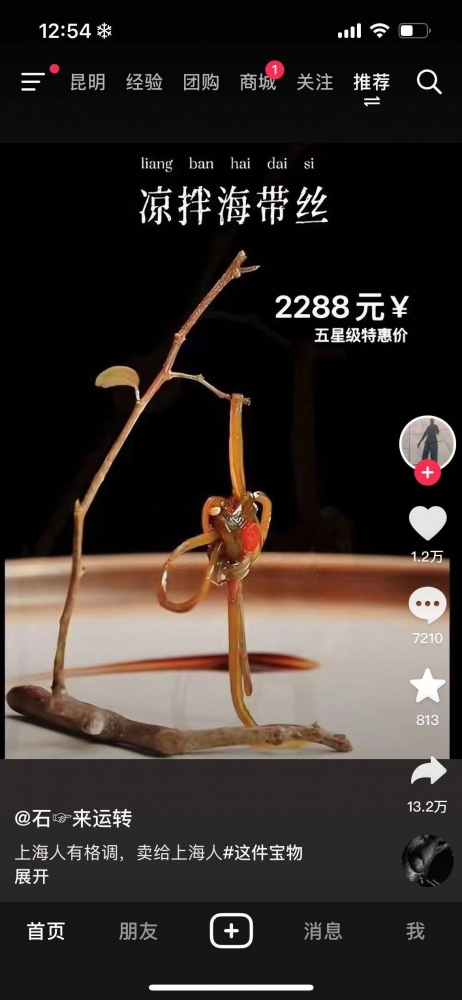Share this video with the arrow

[x=428, y=771]
